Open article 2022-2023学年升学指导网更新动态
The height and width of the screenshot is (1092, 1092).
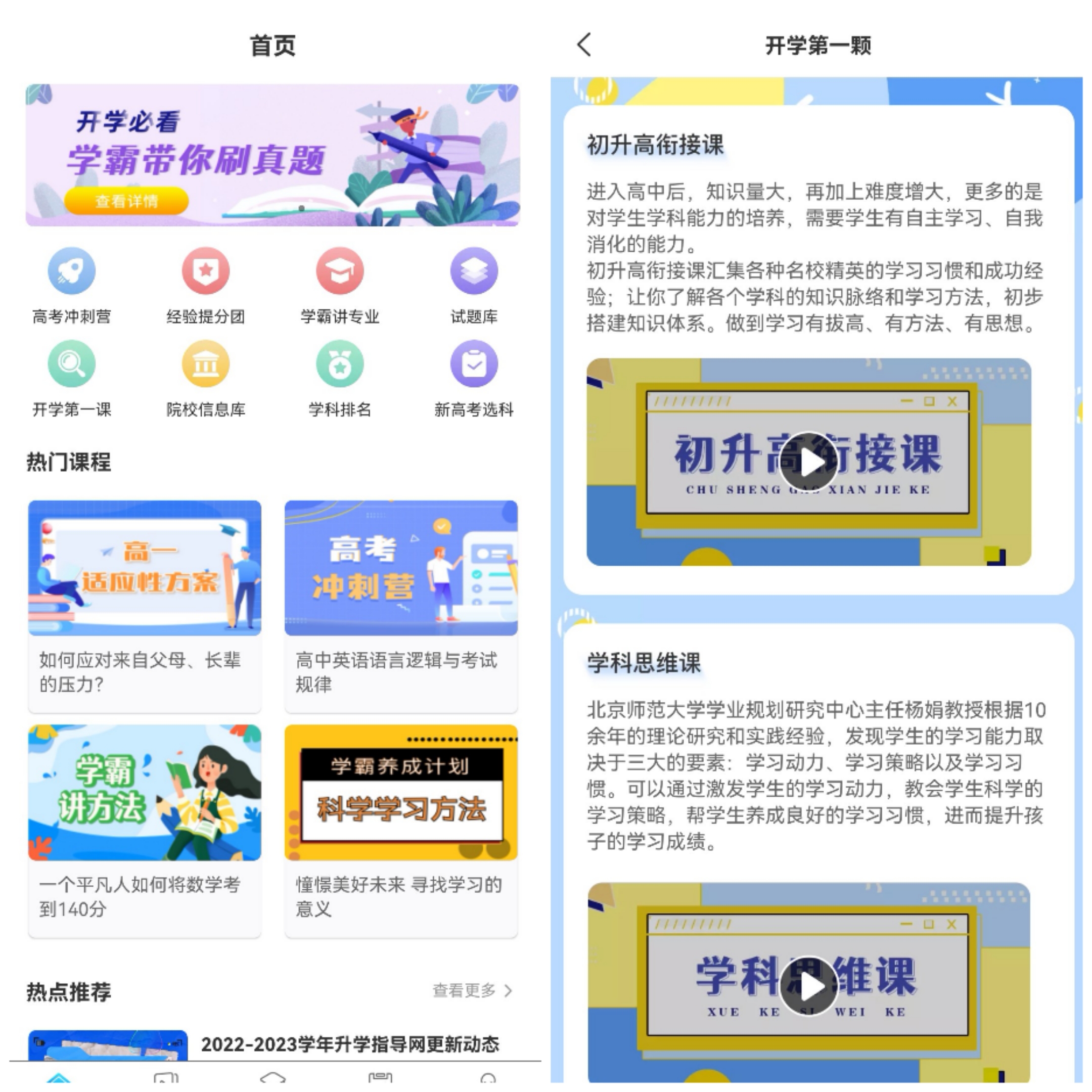click(x=350, y=1044)
